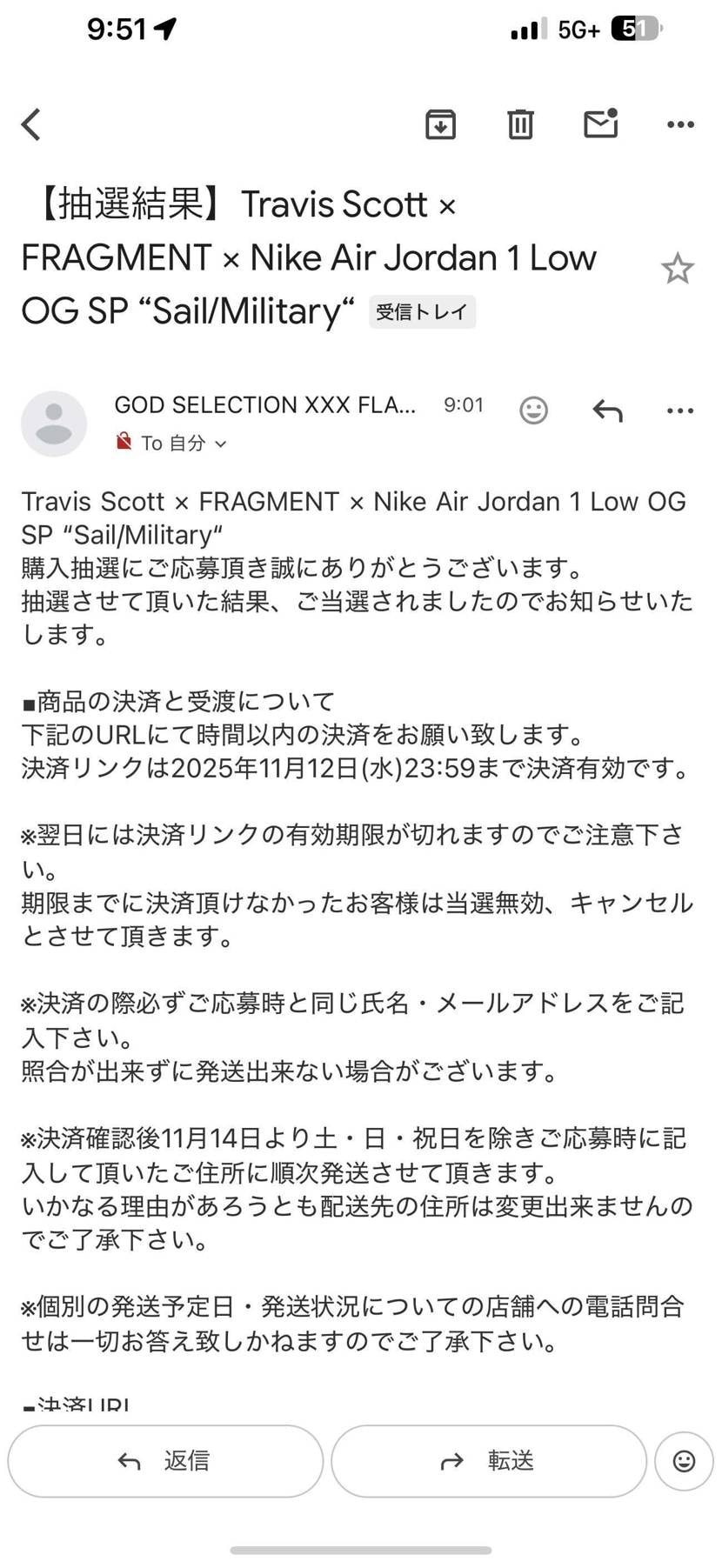Open the emoji reaction button at bottom
Image resolution: width=722 pixels, height=1568 pixels.
(x=684, y=1461)
